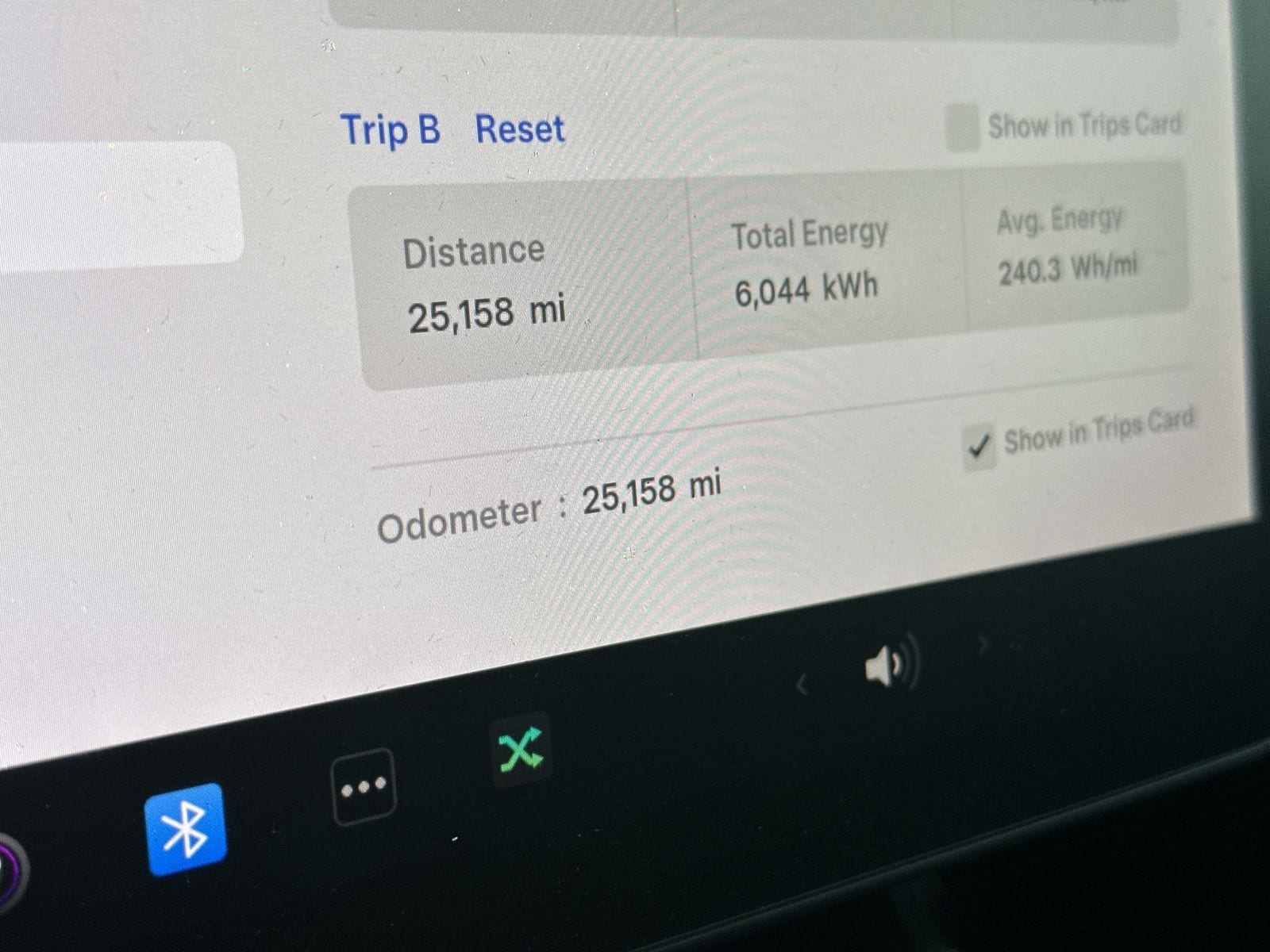The height and width of the screenshot is (952, 1270).
Task: Lower volume with the left chevron
Action: point(802,685)
